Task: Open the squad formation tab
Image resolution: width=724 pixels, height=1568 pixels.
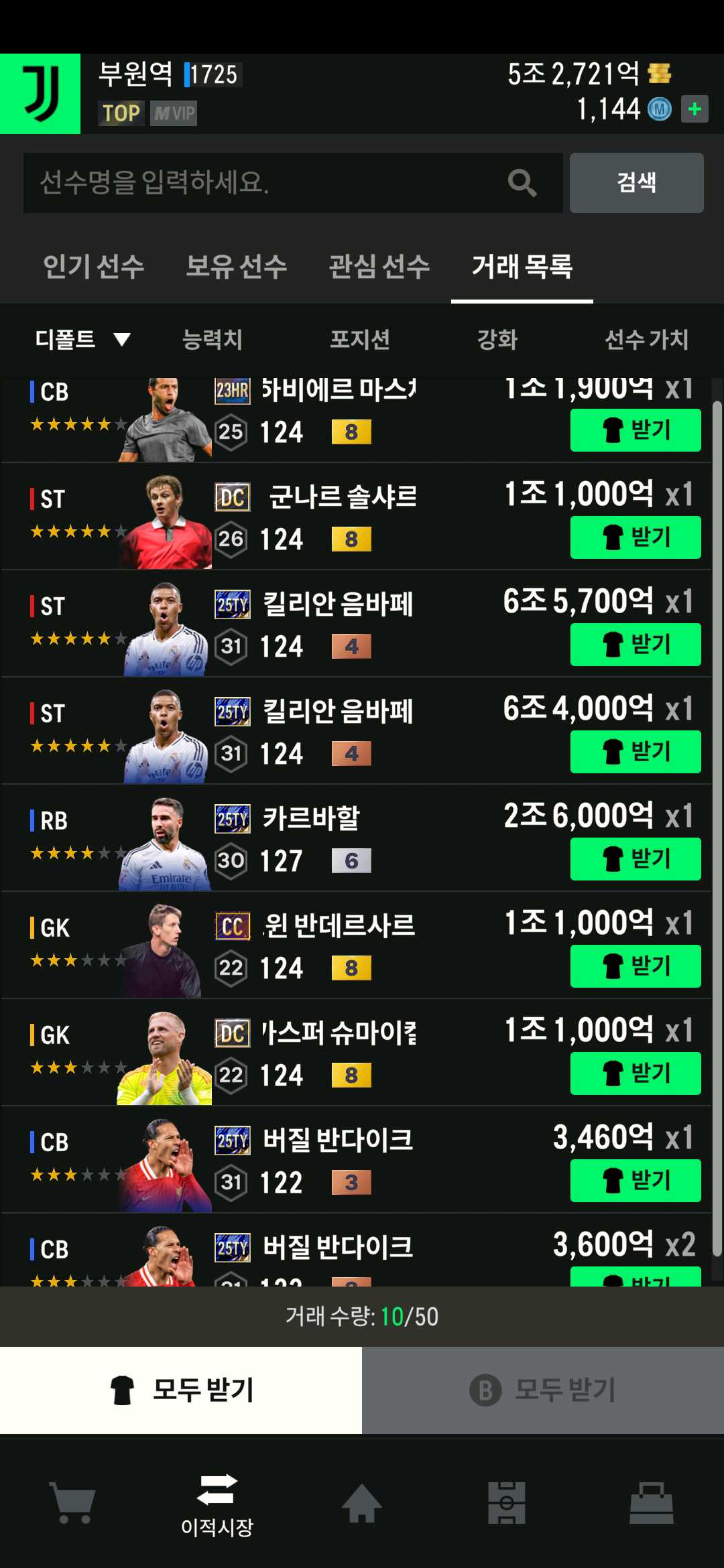Action: click(507, 1503)
